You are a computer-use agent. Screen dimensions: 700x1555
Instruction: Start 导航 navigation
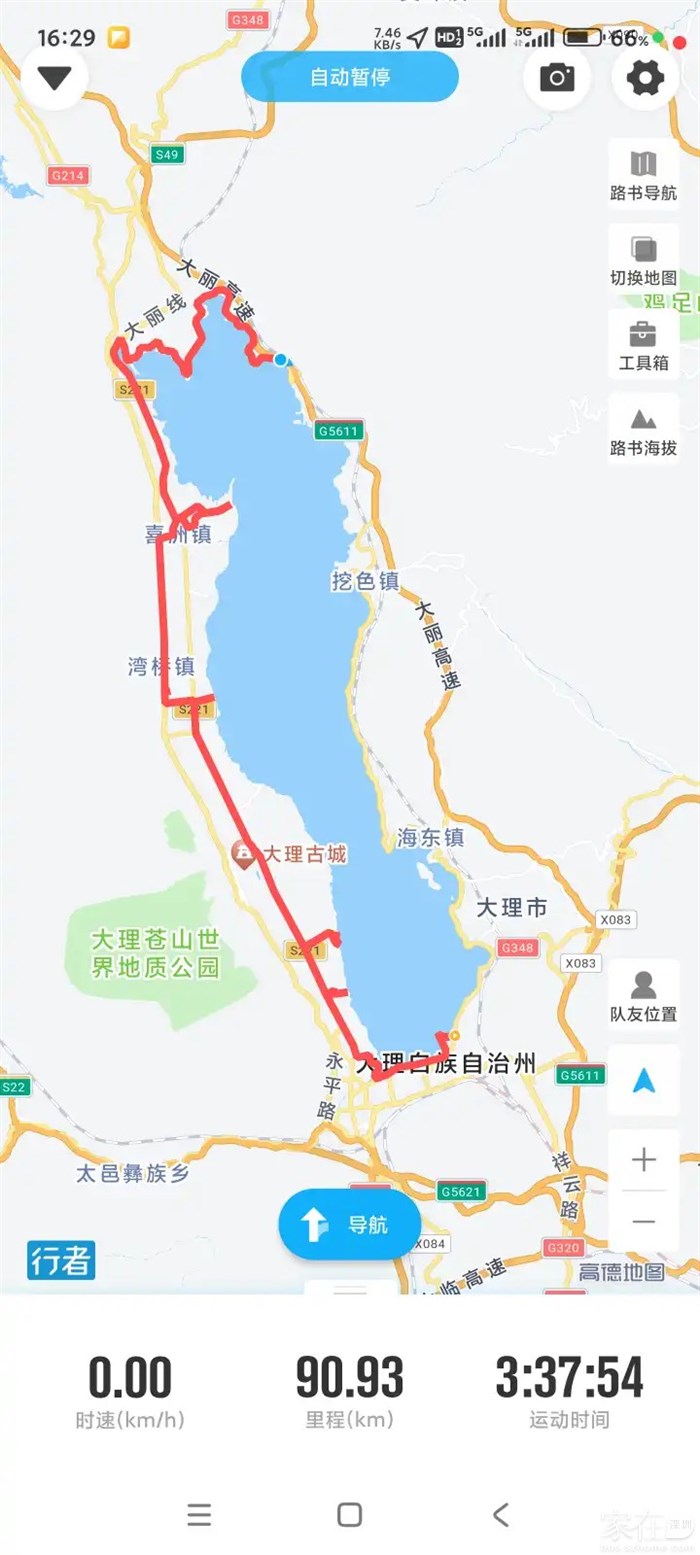coord(349,1224)
